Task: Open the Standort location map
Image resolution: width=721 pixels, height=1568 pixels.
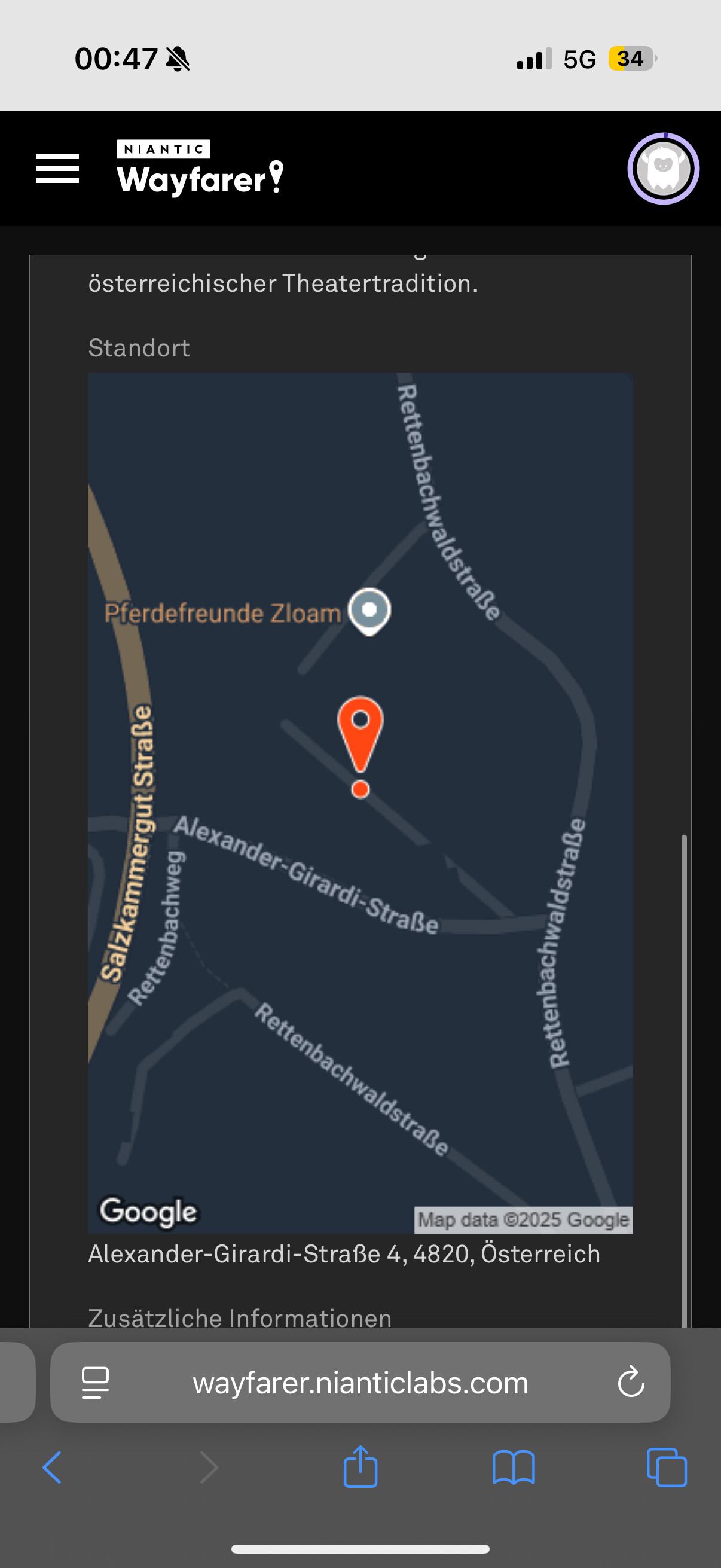Action: click(360, 803)
